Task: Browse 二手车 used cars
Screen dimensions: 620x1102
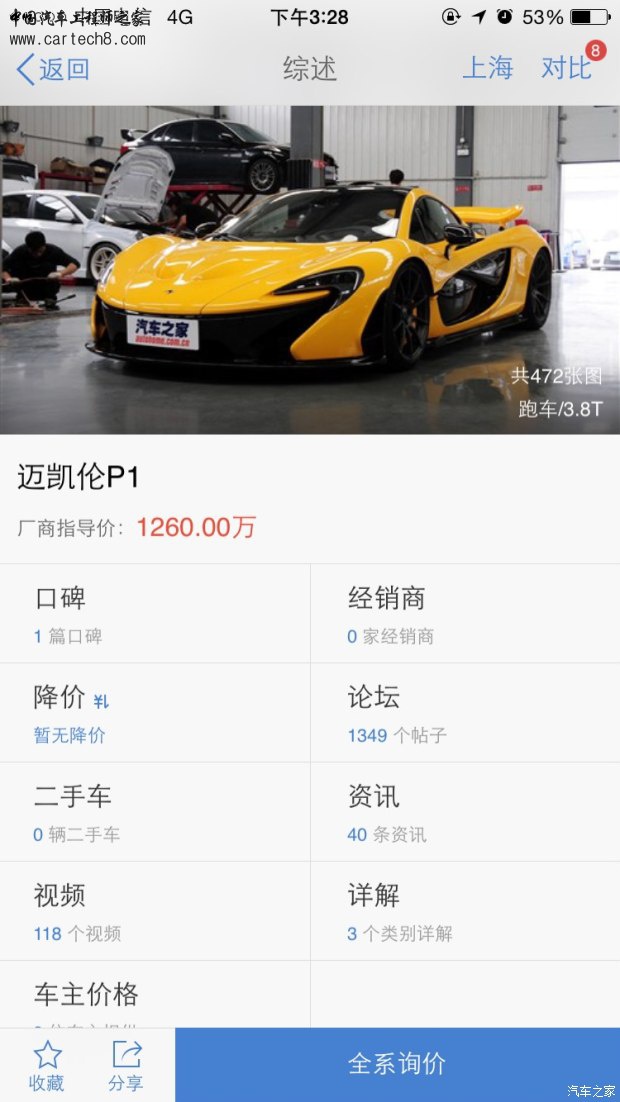Action: [x=155, y=812]
